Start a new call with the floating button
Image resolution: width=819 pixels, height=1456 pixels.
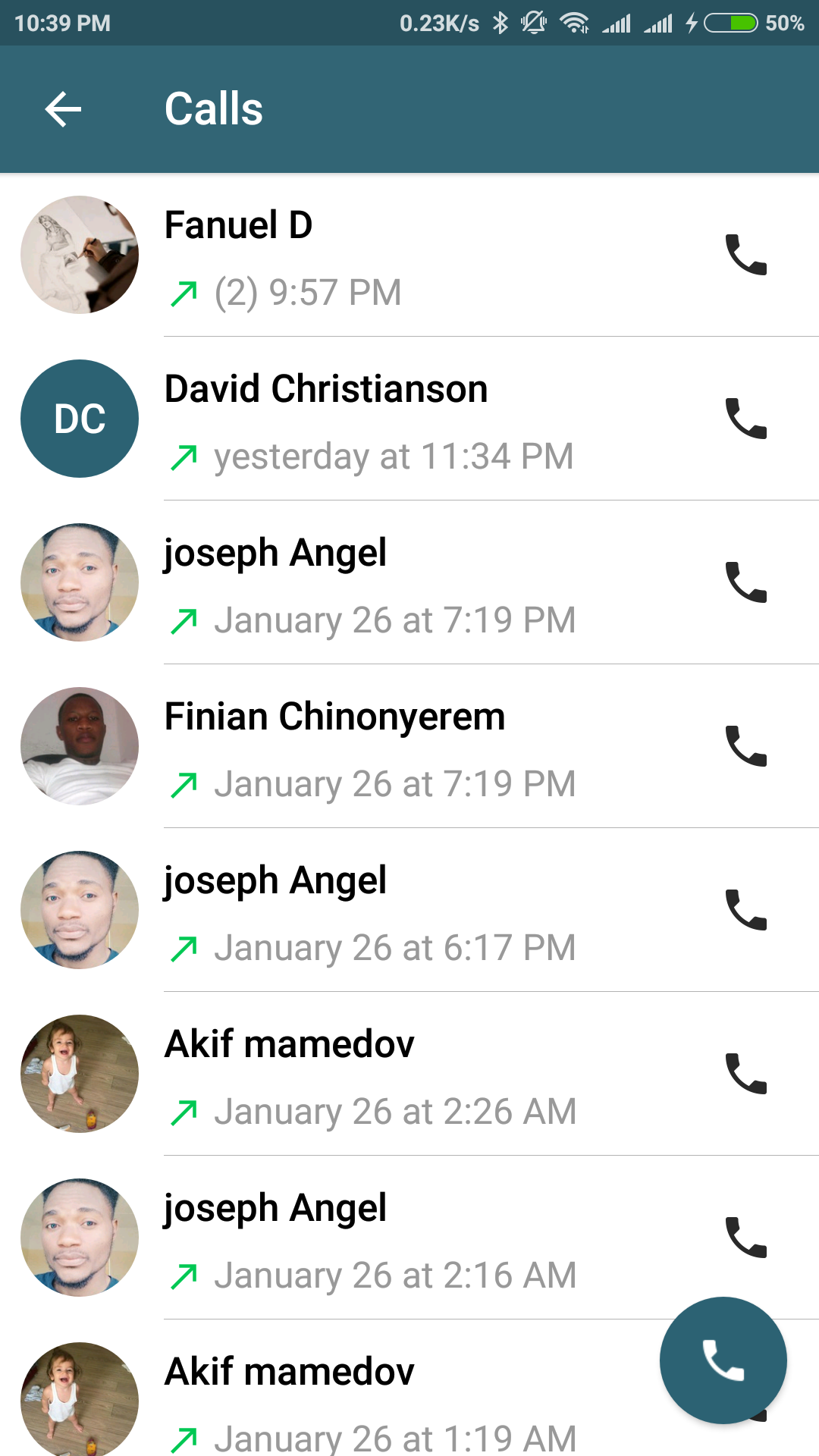tap(723, 1360)
